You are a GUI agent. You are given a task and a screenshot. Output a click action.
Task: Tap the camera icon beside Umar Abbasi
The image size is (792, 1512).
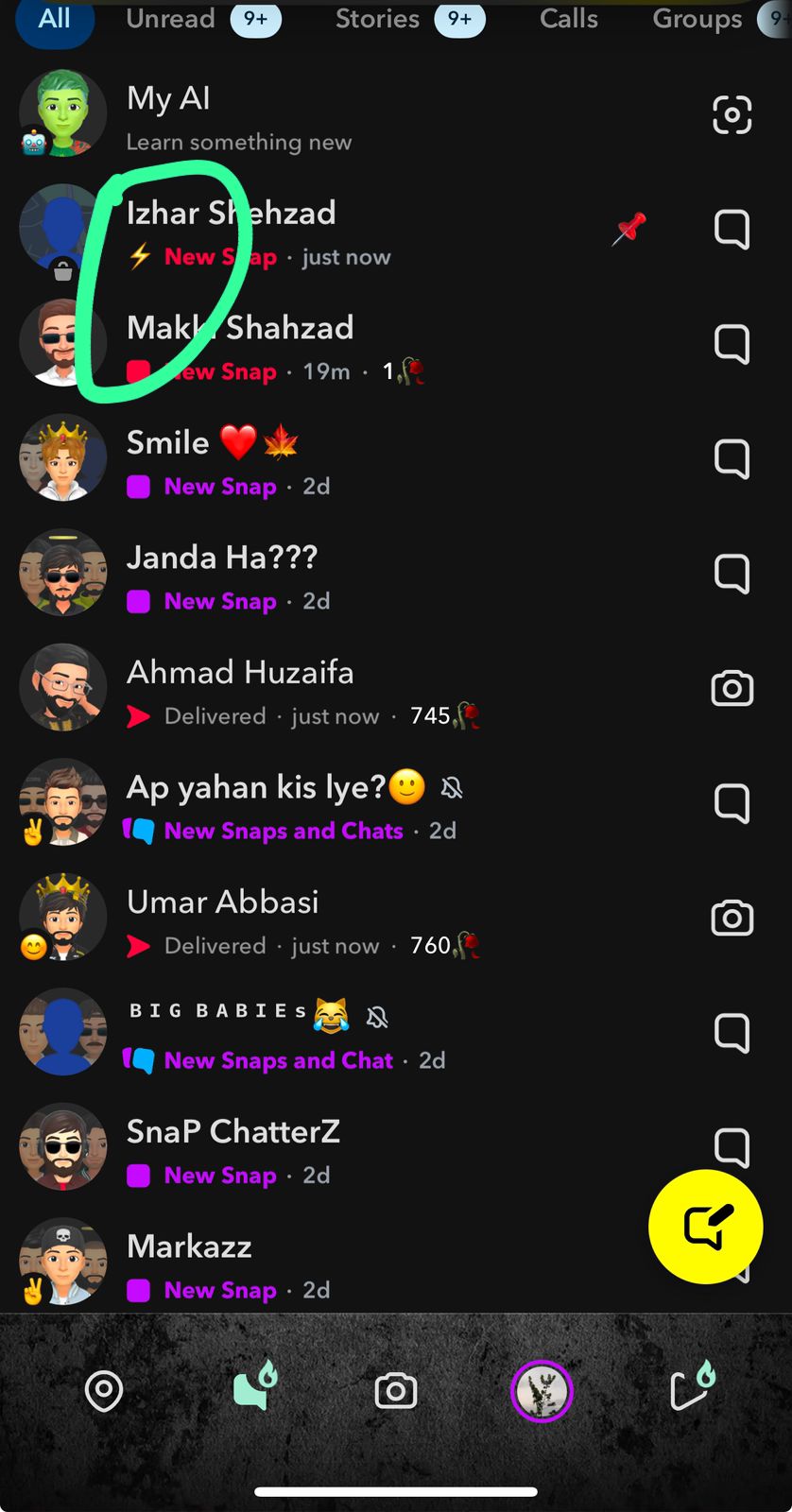732,918
